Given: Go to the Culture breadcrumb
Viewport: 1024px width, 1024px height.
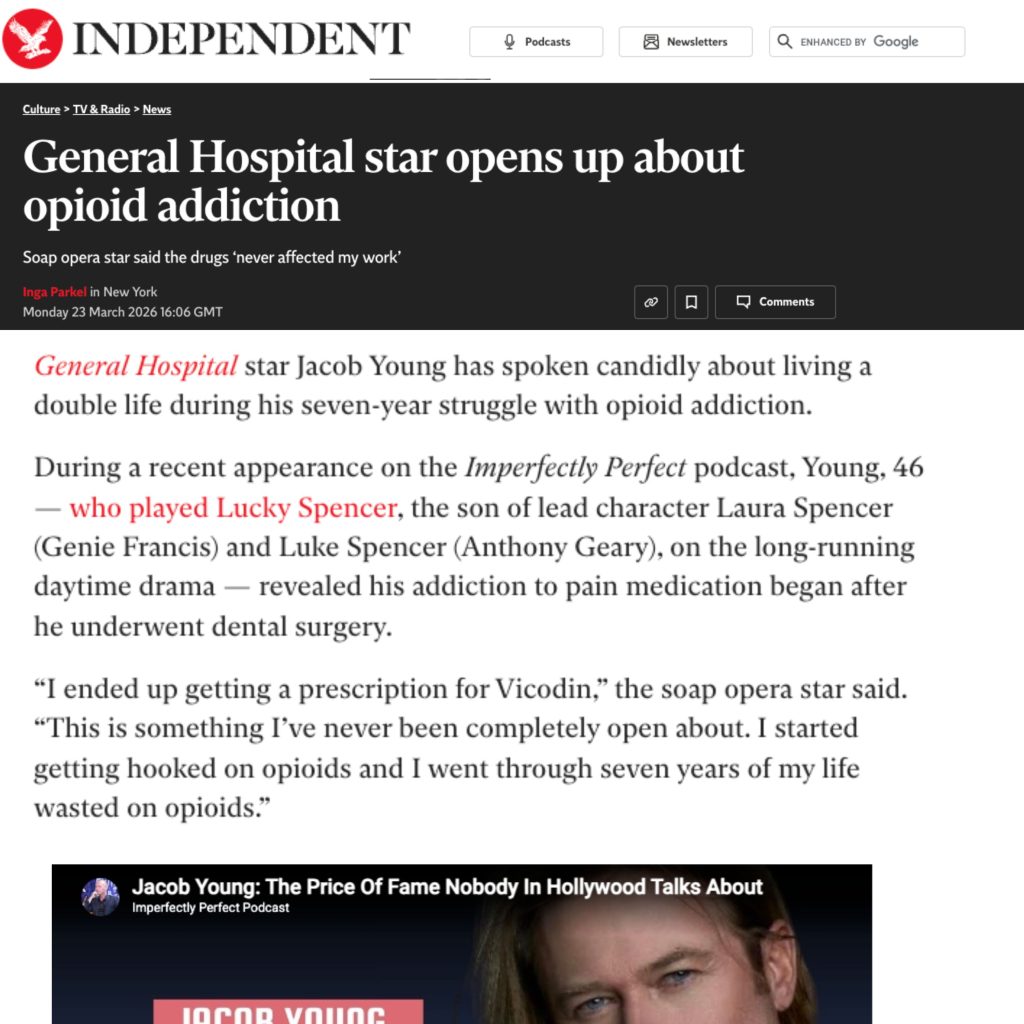Looking at the screenshot, I should point(41,109).
